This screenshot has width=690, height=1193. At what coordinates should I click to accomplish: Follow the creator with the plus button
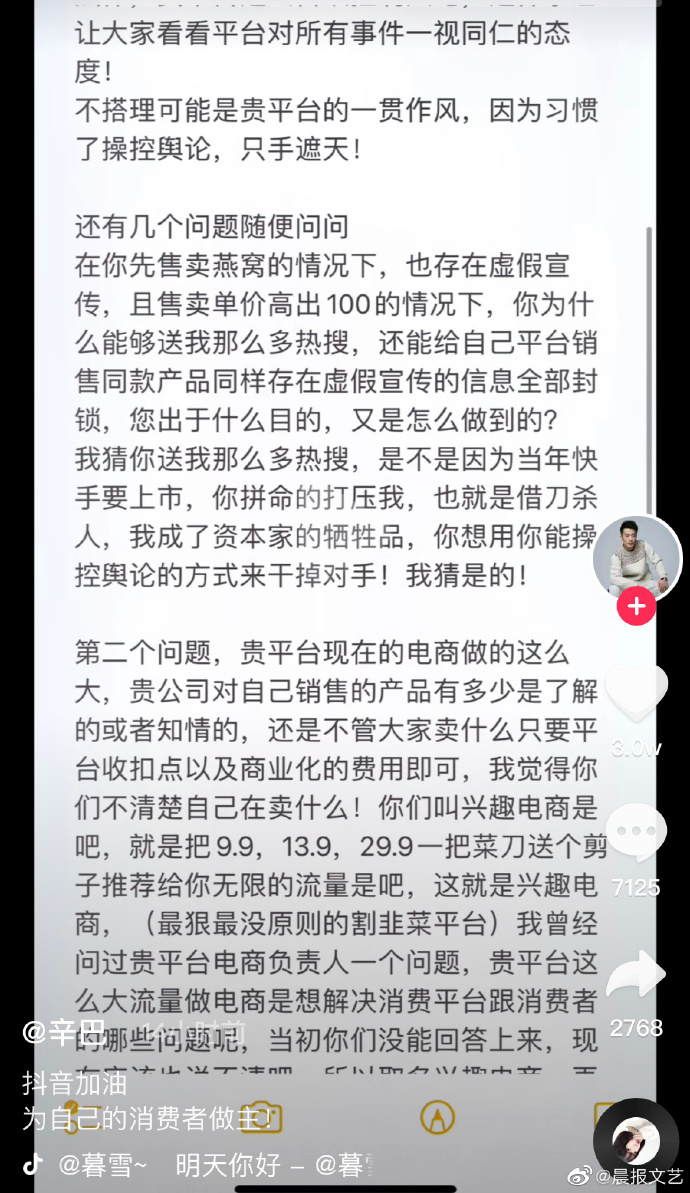636,606
